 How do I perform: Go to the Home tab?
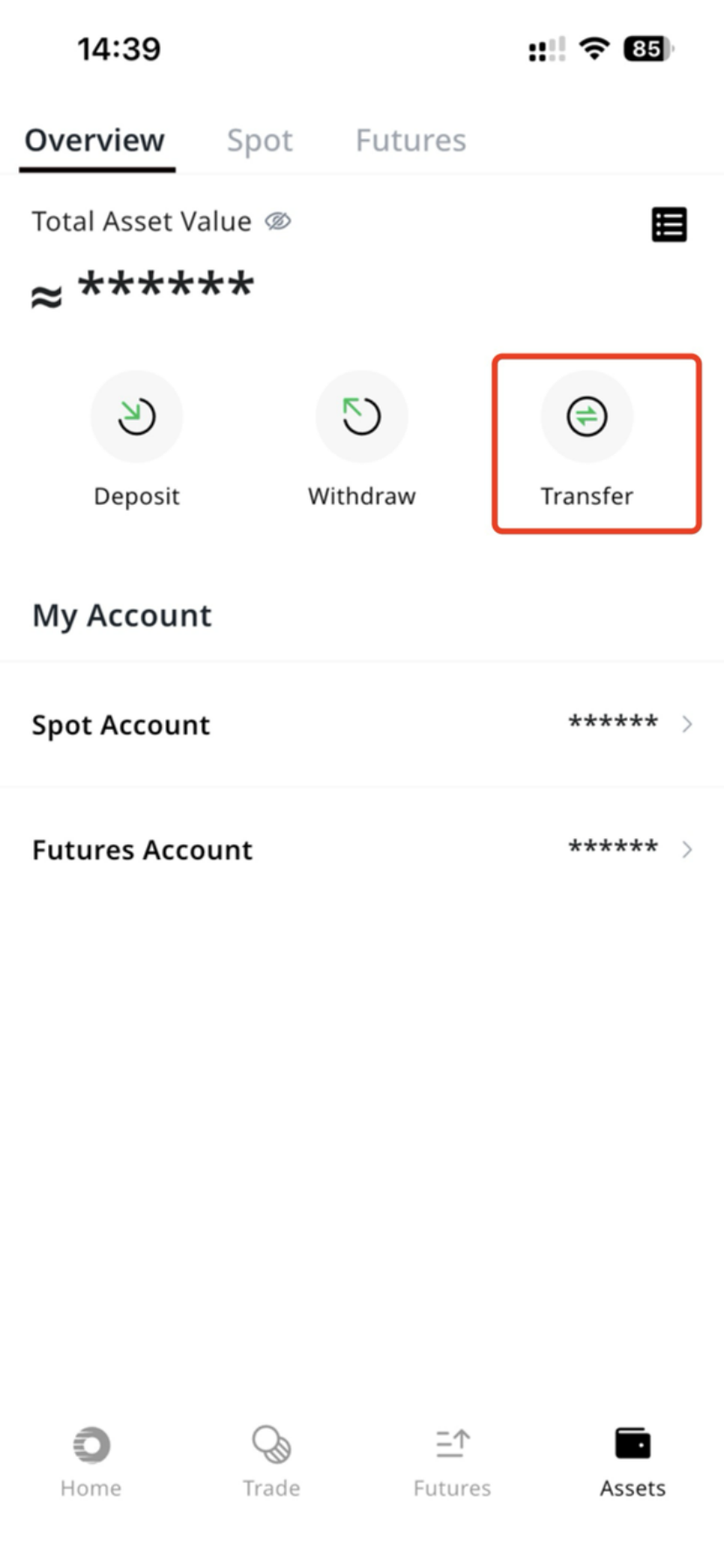pos(91,1462)
